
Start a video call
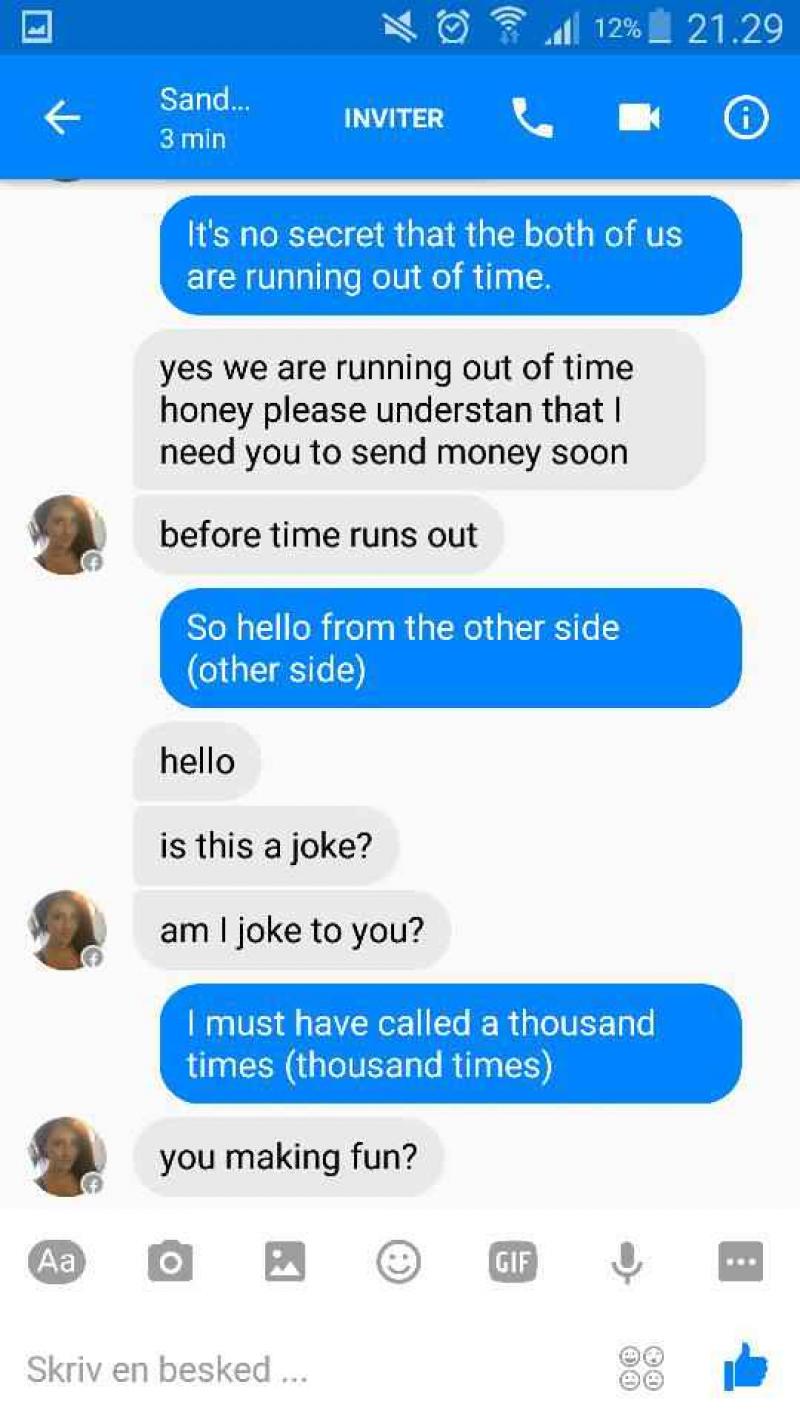coord(639,118)
